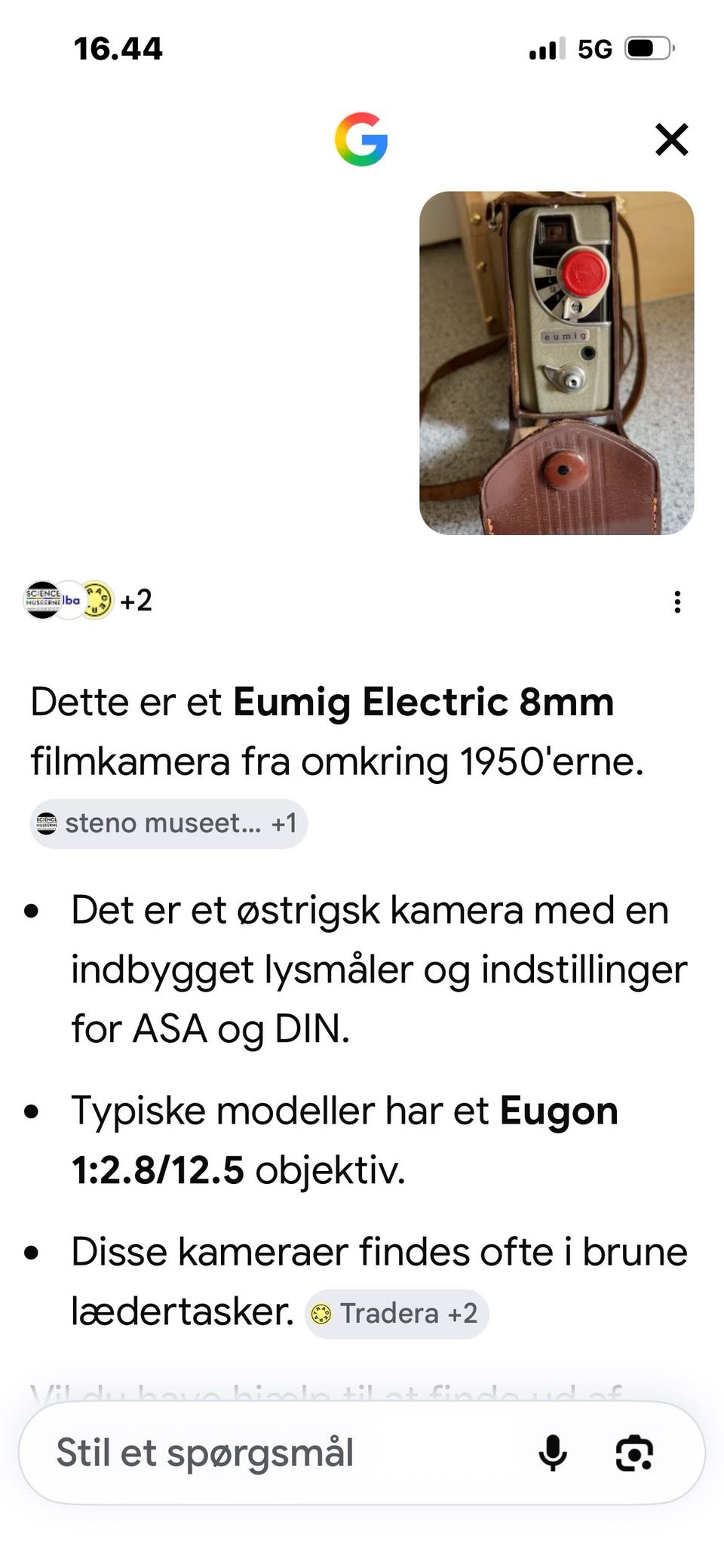724x1568 pixels.
Task: Open the uploaded Eumig camera photo
Action: pyautogui.click(x=557, y=363)
